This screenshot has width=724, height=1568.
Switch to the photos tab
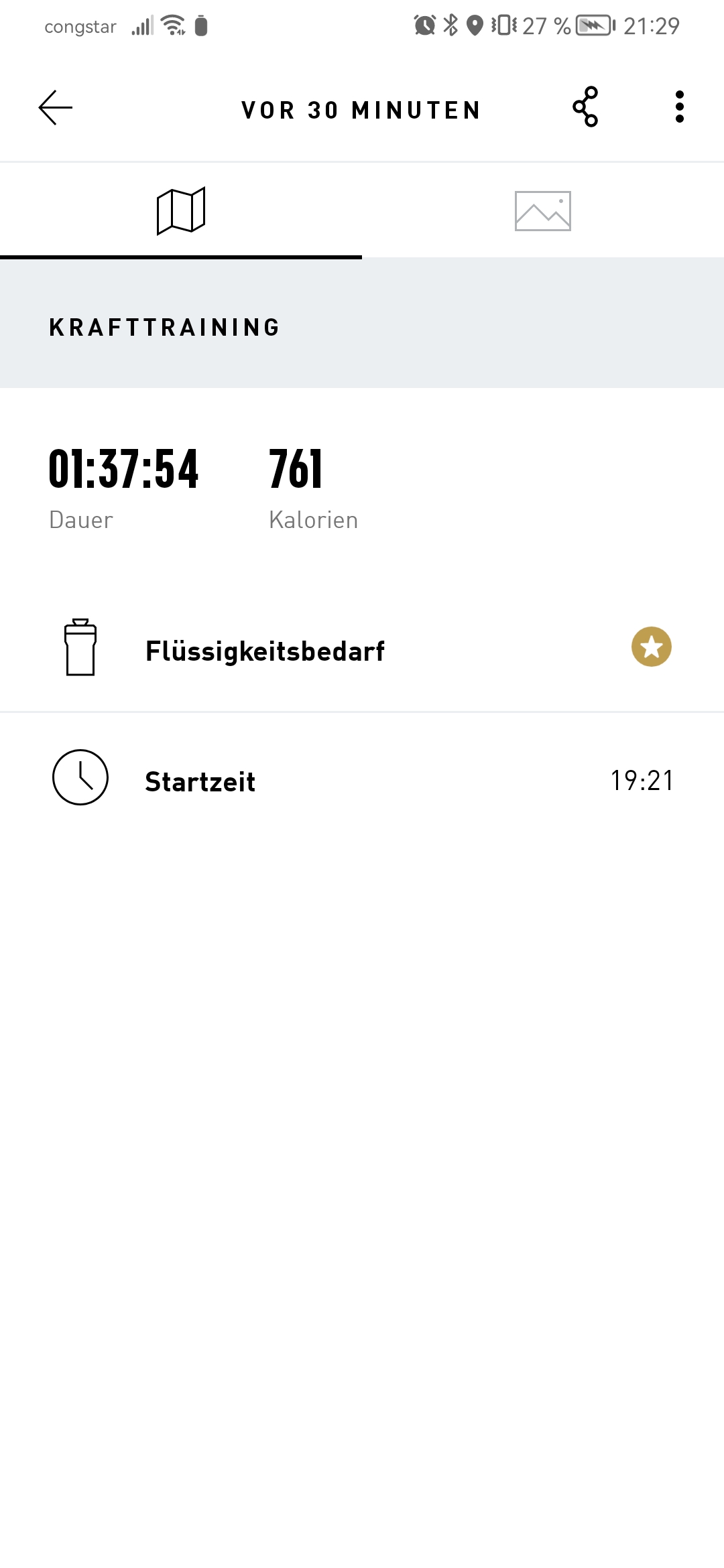(x=543, y=210)
